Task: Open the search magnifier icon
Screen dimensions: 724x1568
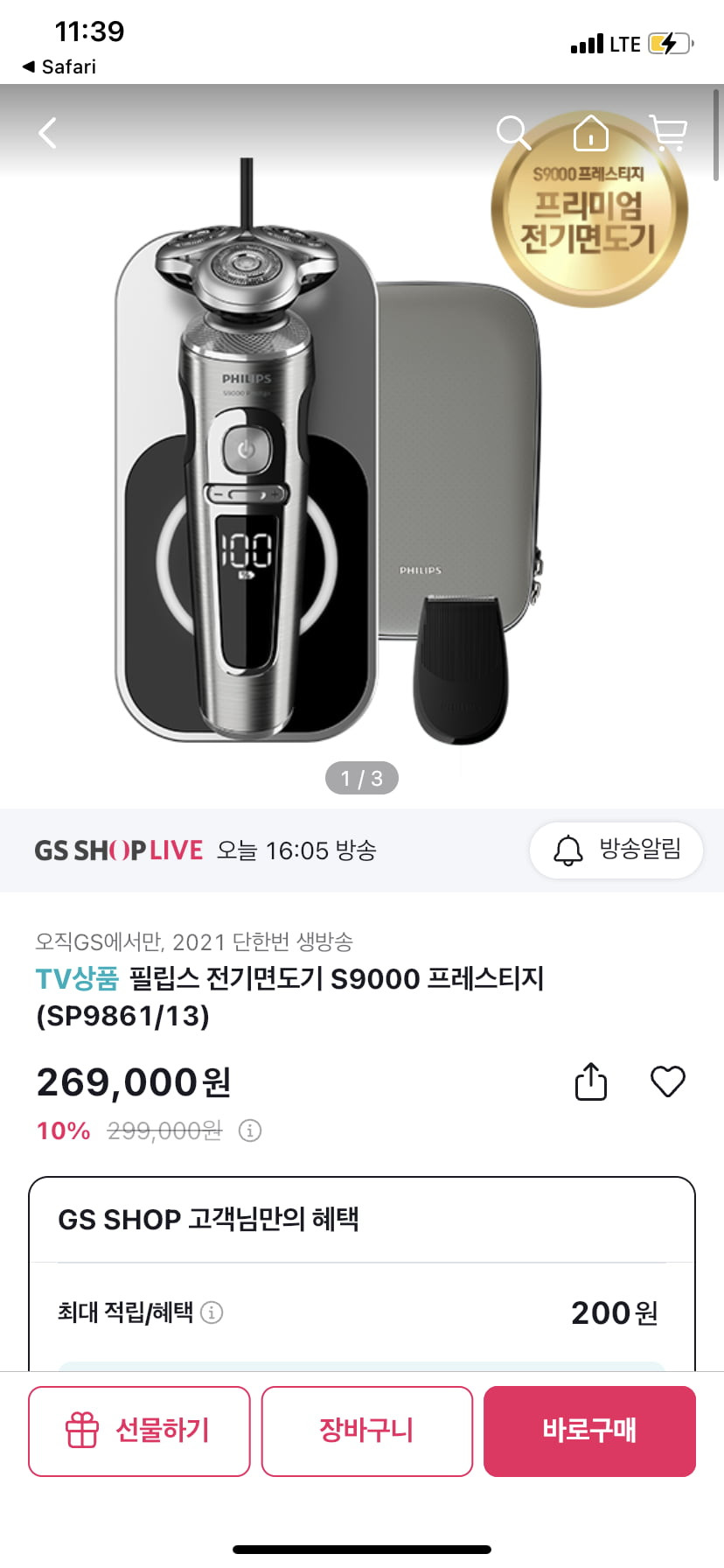Action: [513, 133]
